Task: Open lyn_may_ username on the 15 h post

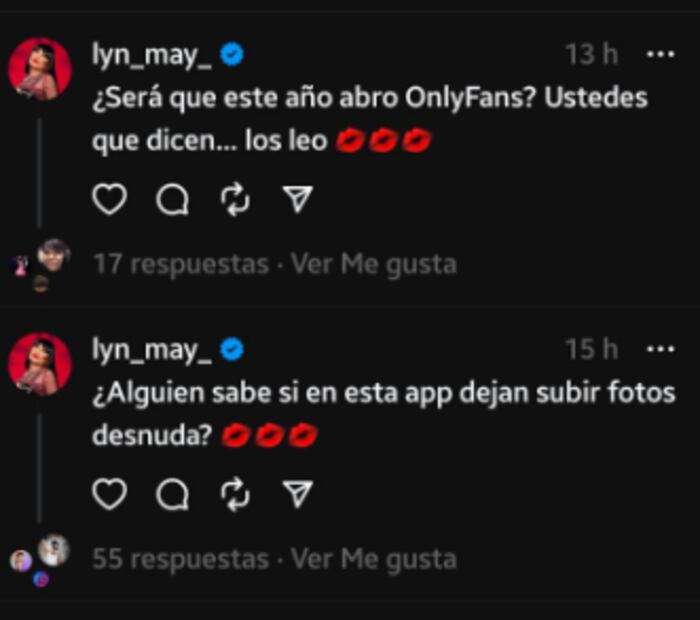Action: pyautogui.click(x=152, y=349)
